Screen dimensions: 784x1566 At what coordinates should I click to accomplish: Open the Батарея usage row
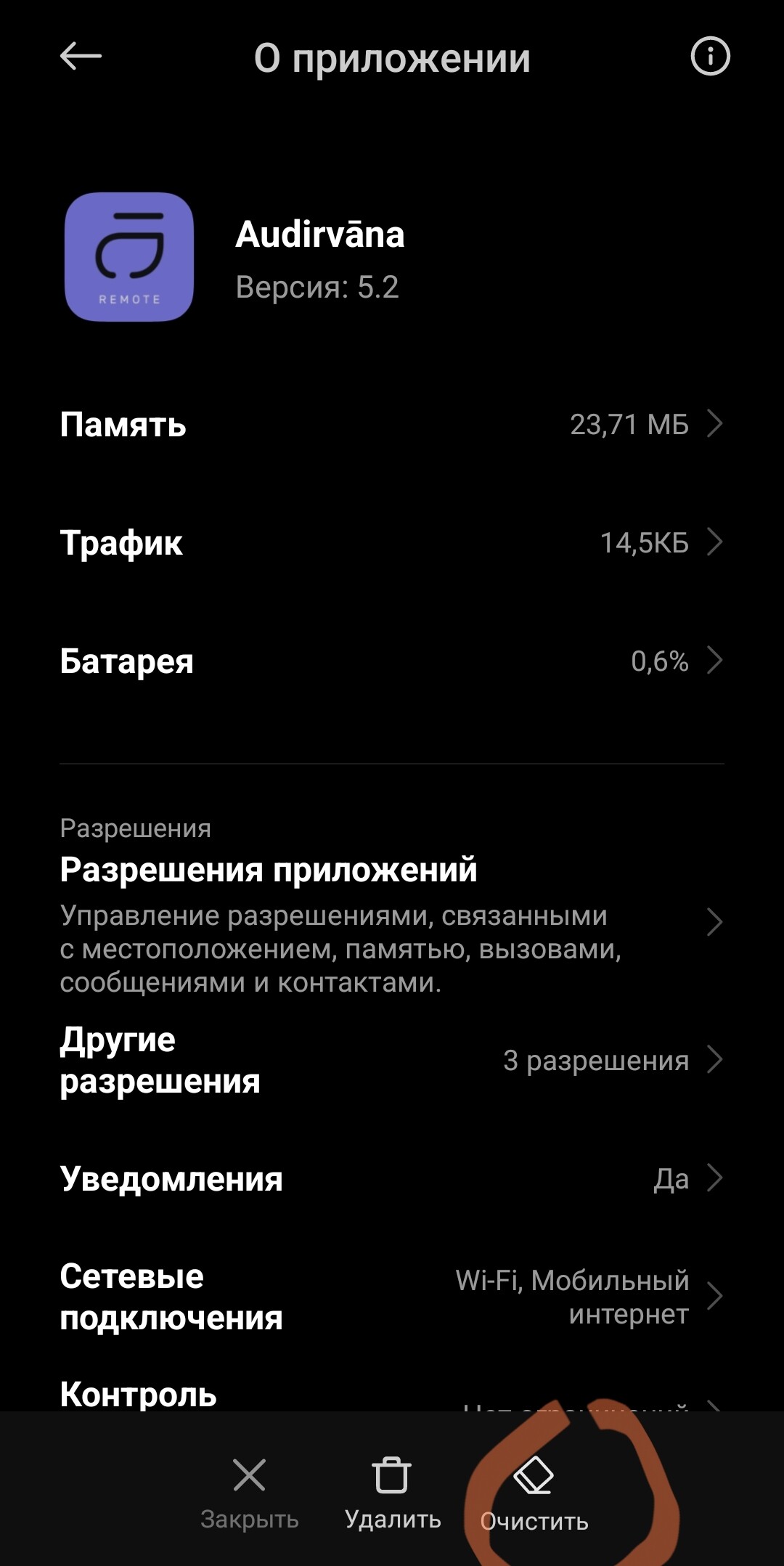click(x=392, y=661)
